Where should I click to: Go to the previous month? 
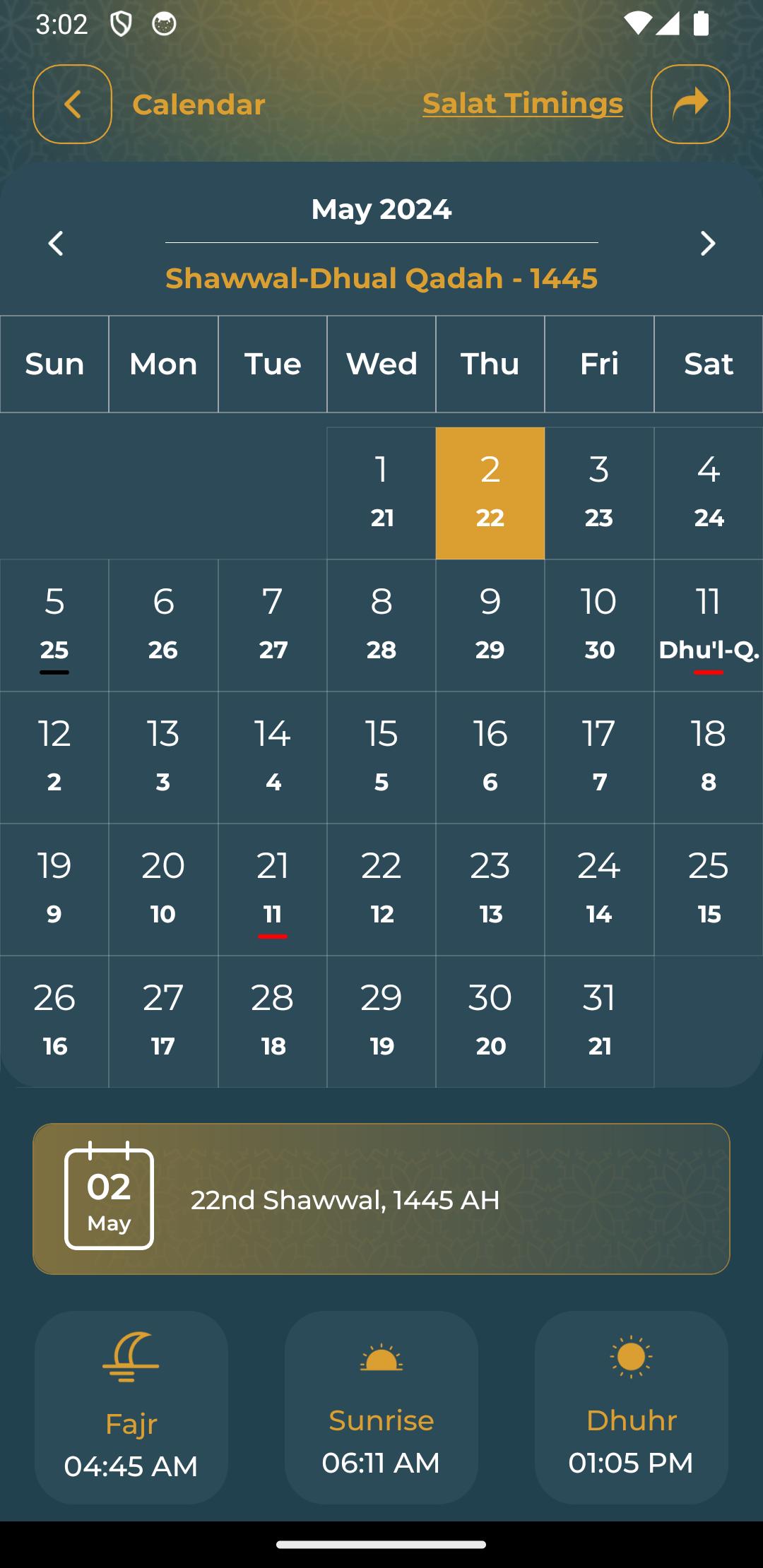56,244
